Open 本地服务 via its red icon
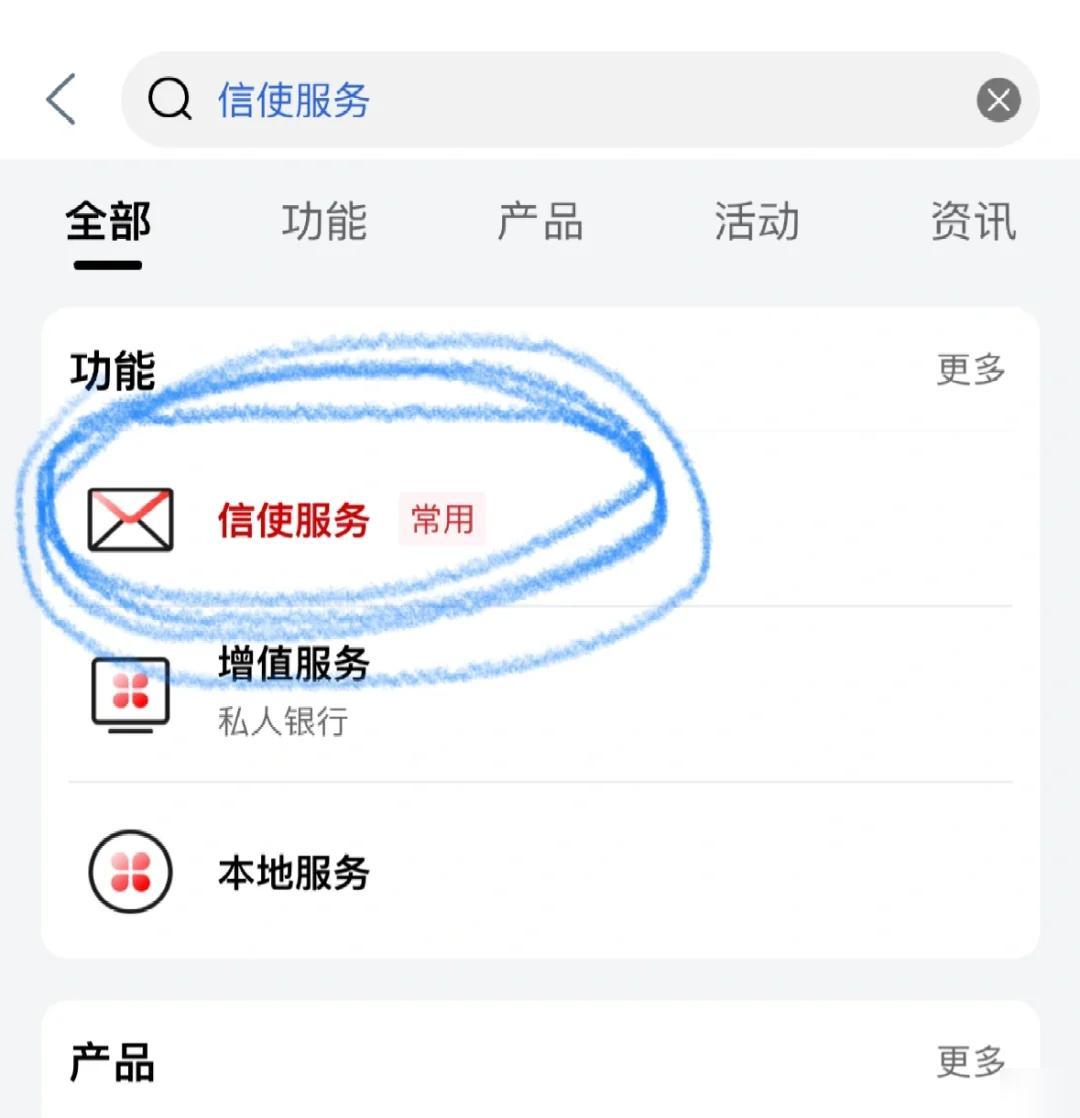 pyautogui.click(x=129, y=871)
